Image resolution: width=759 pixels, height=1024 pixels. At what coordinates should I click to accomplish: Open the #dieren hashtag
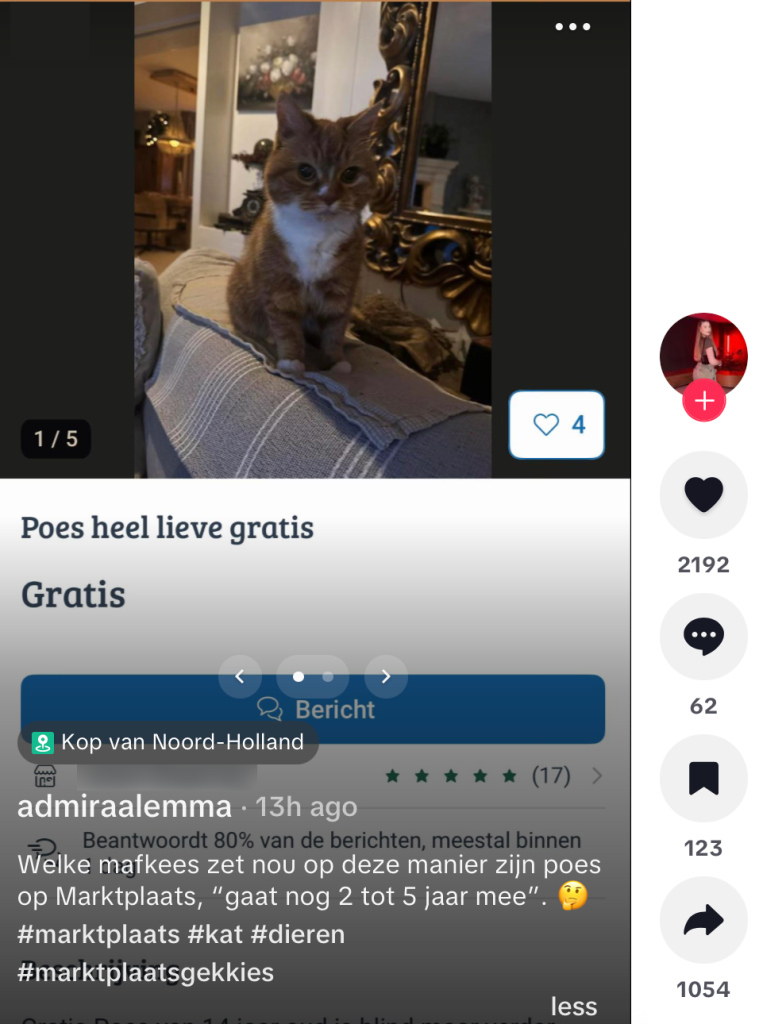click(x=297, y=935)
